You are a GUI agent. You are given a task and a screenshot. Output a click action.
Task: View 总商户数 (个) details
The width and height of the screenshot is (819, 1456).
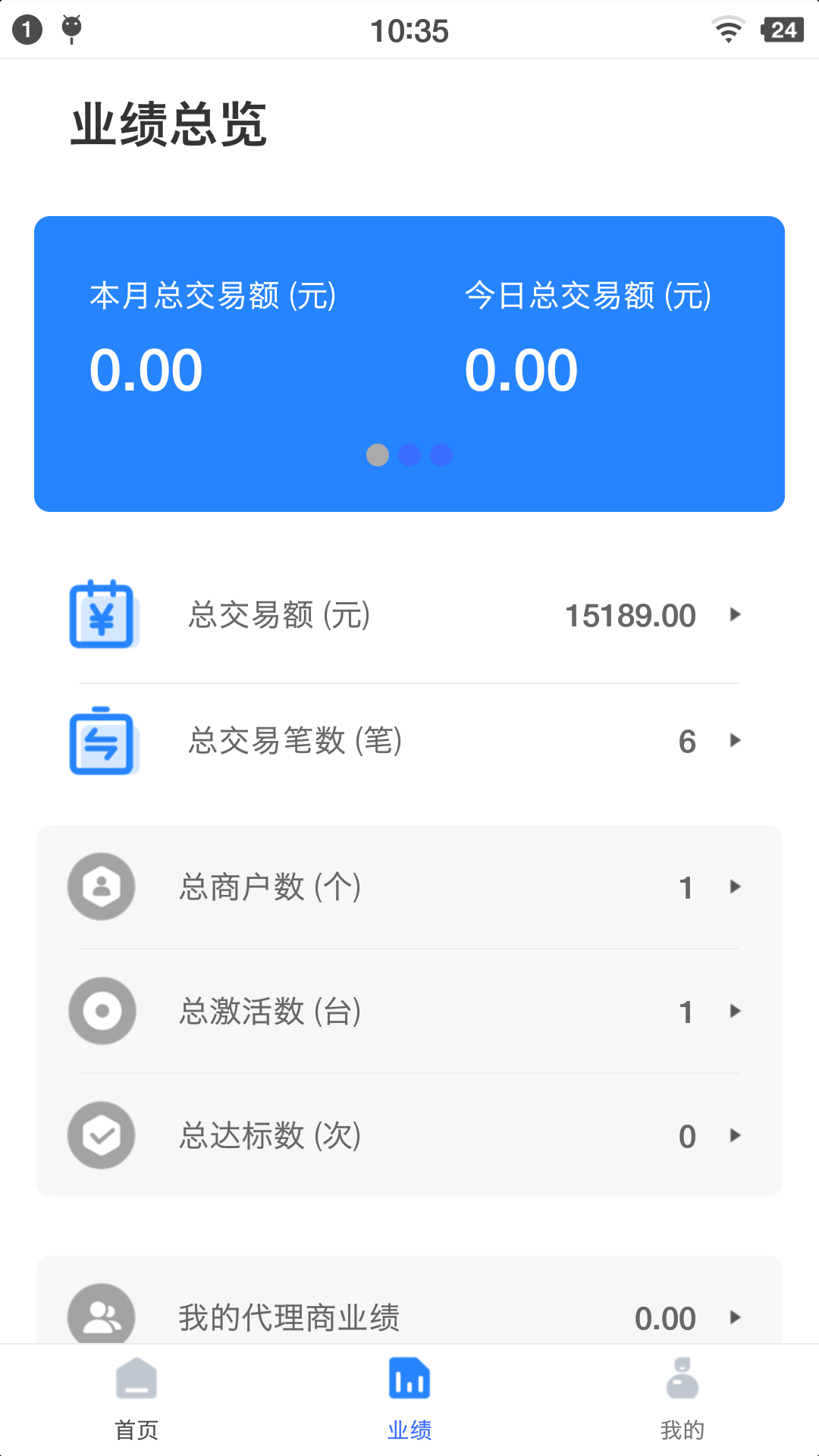click(409, 886)
